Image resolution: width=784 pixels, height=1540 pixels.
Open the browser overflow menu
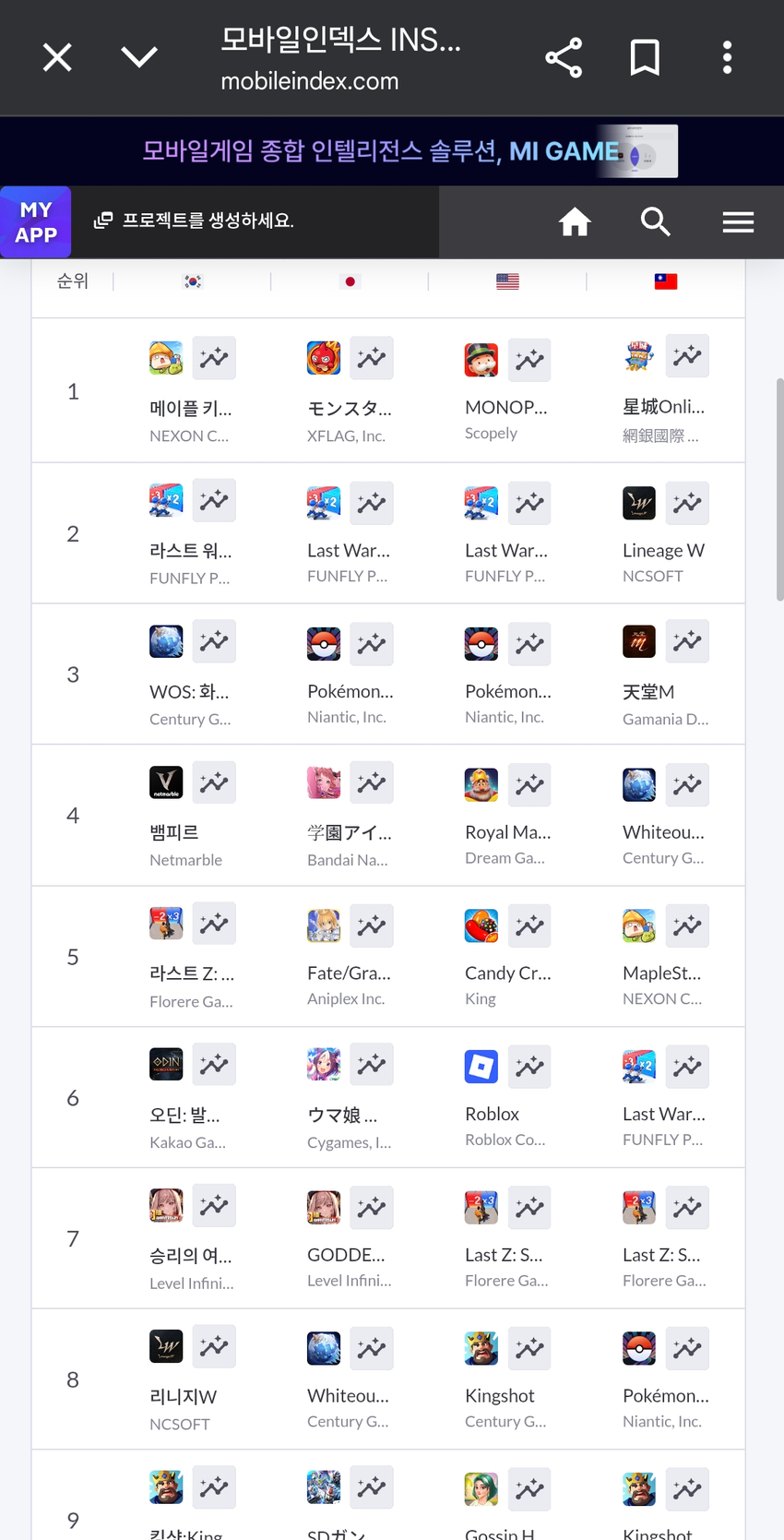pyautogui.click(x=727, y=58)
